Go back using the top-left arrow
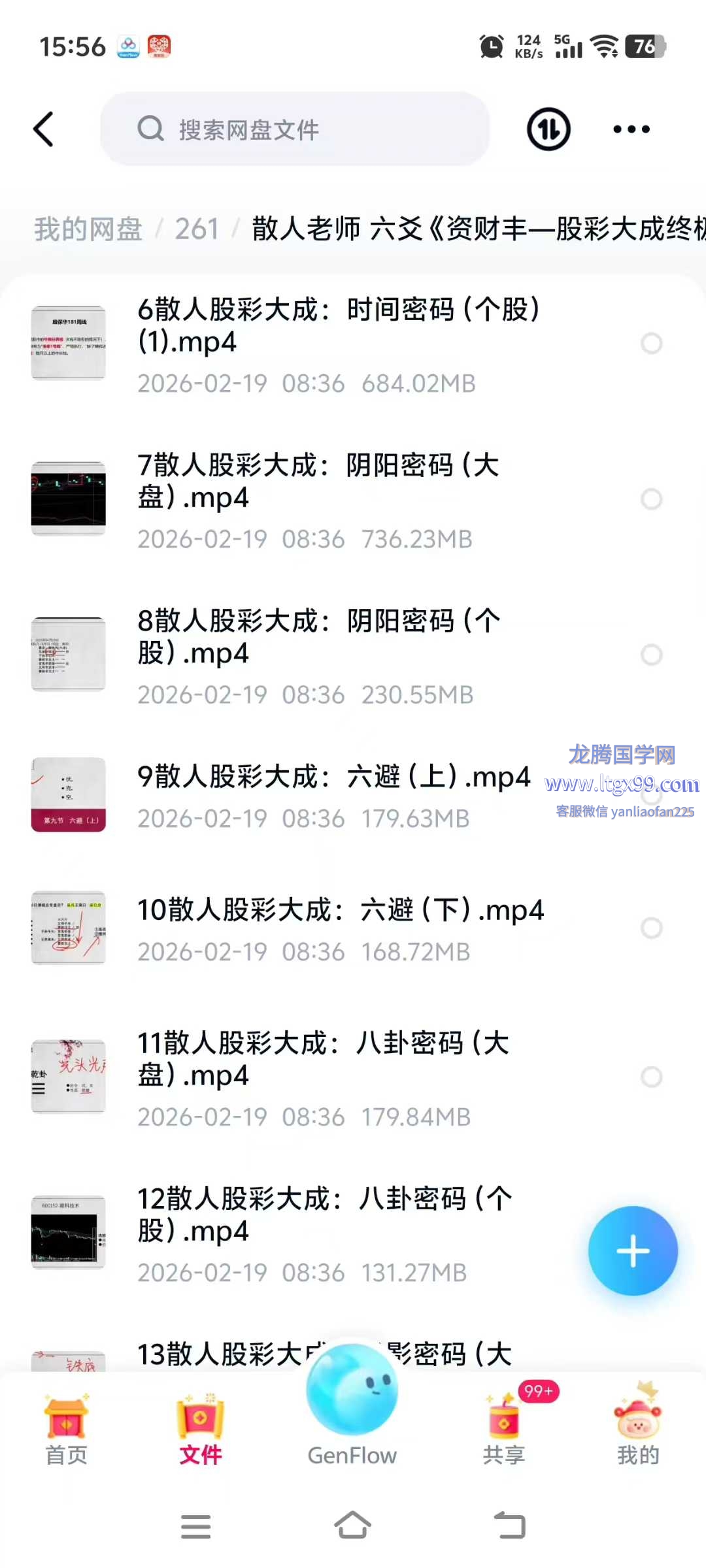The image size is (706, 1568). click(x=44, y=129)
